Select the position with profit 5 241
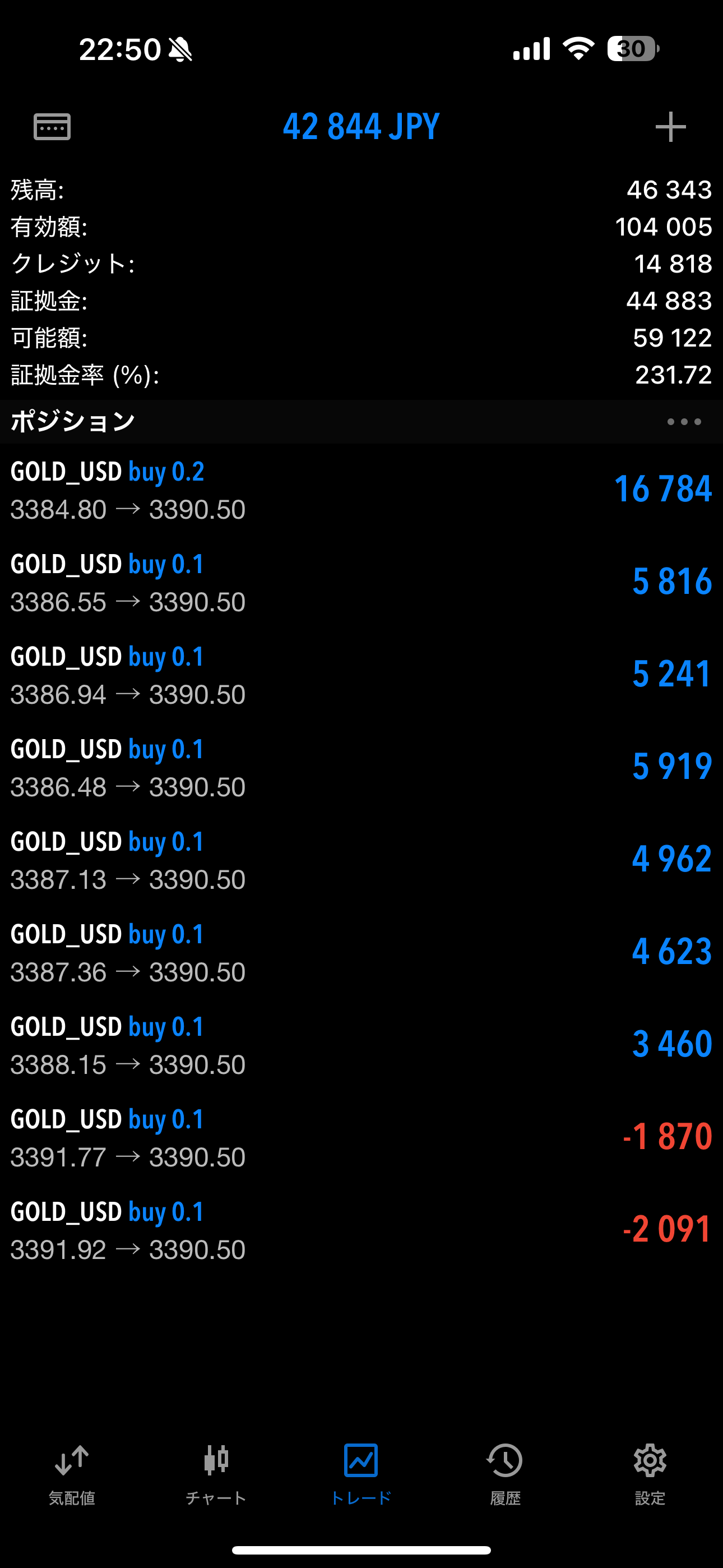 coord(361,675)
